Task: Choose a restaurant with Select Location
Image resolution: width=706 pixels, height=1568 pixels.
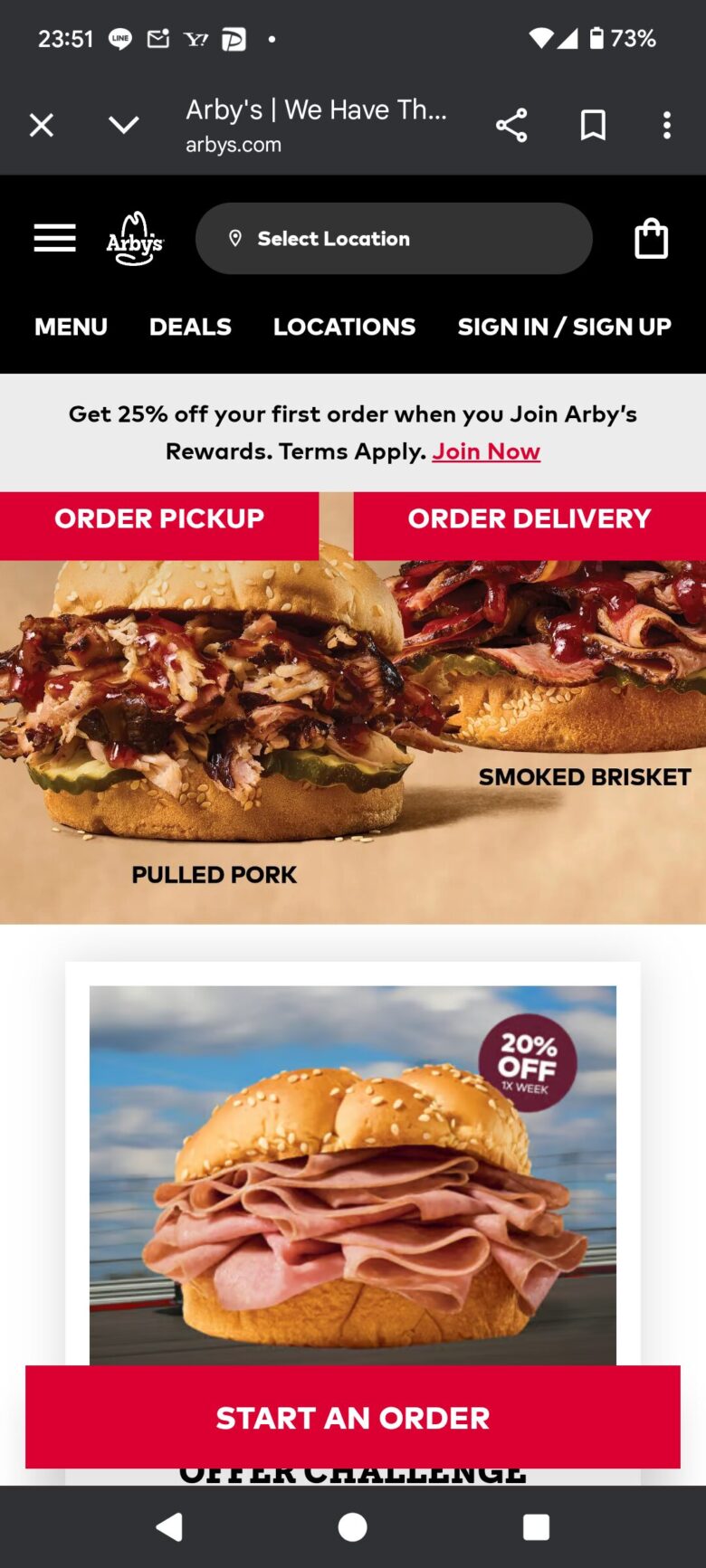Action: tap(394, 239)
